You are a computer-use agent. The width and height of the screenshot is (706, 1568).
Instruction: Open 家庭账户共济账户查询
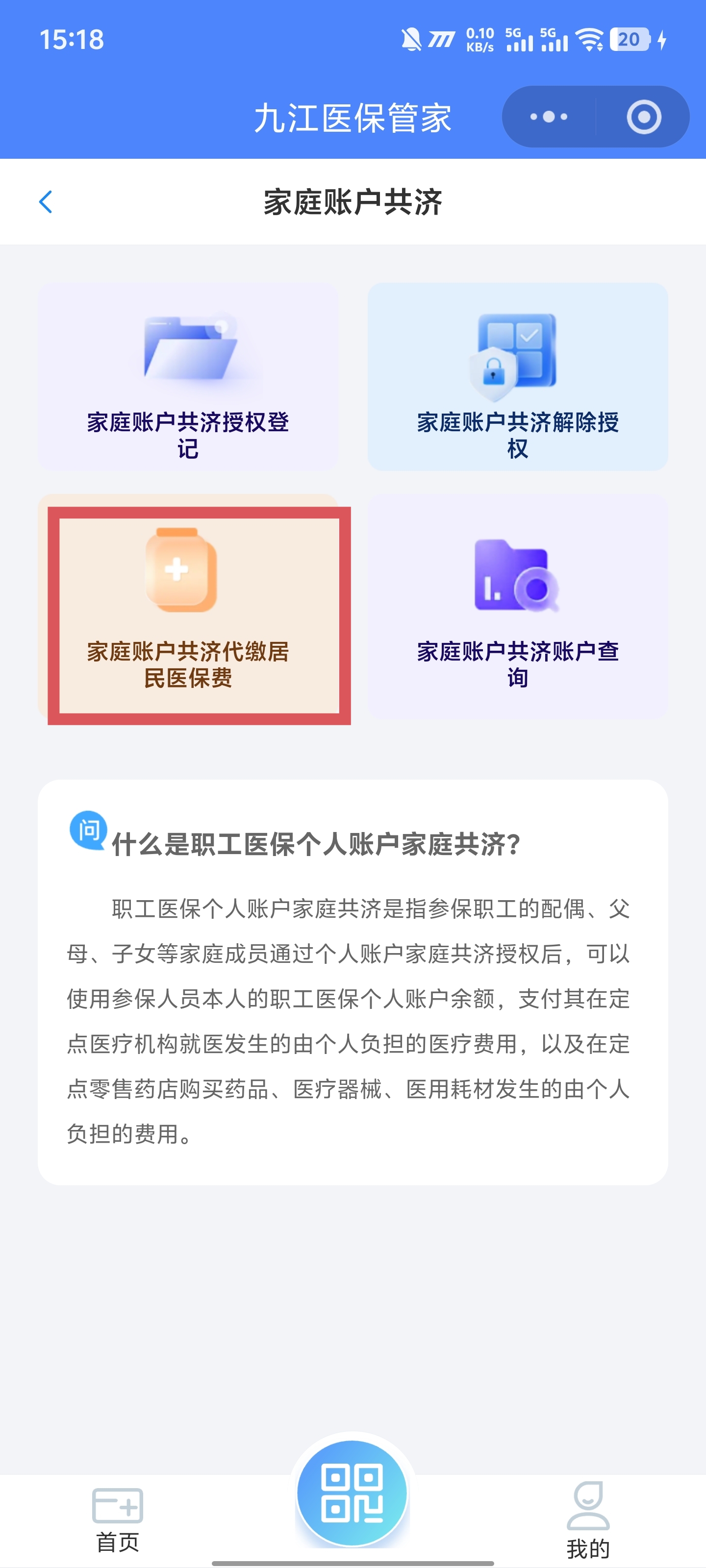coord(517,606)
